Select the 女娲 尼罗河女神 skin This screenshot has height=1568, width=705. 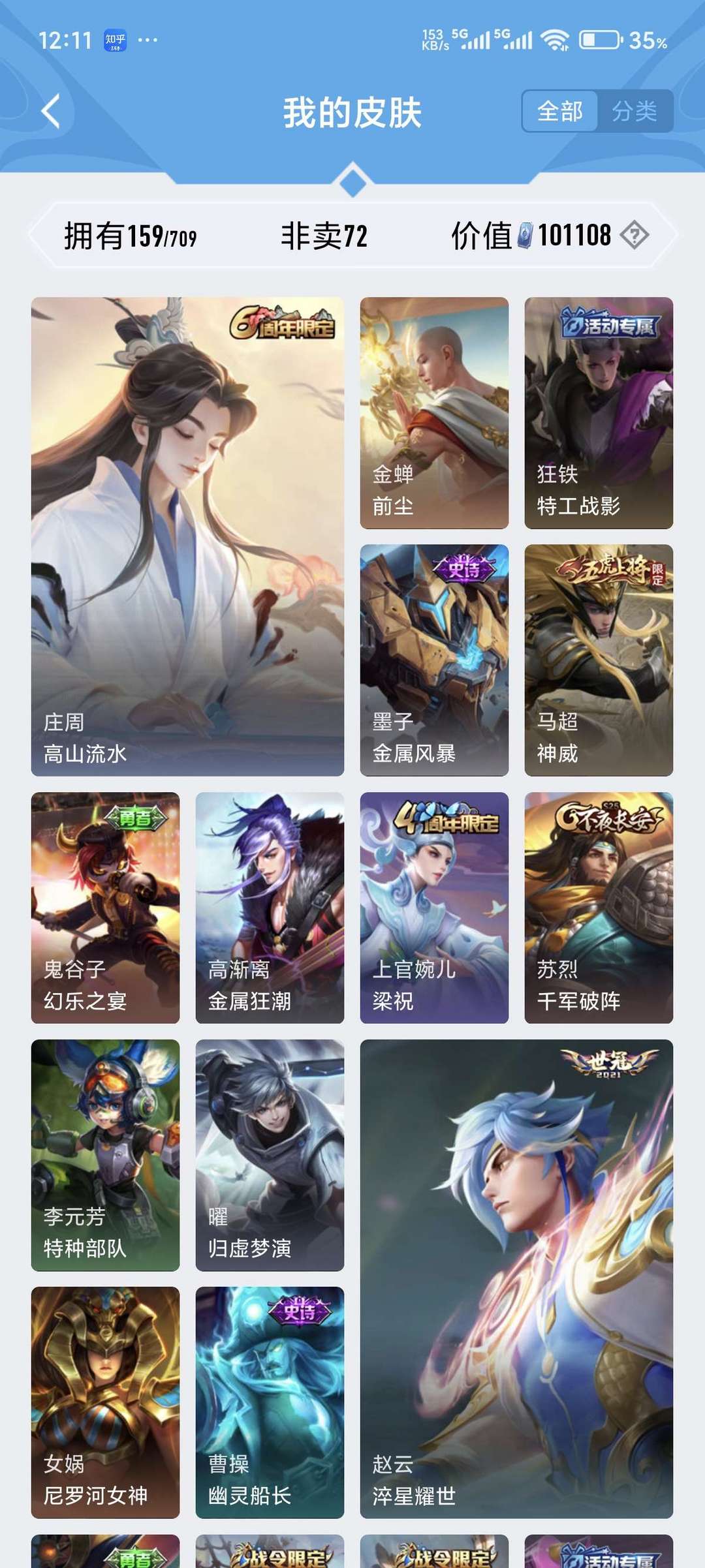(x=105, y=1402)
